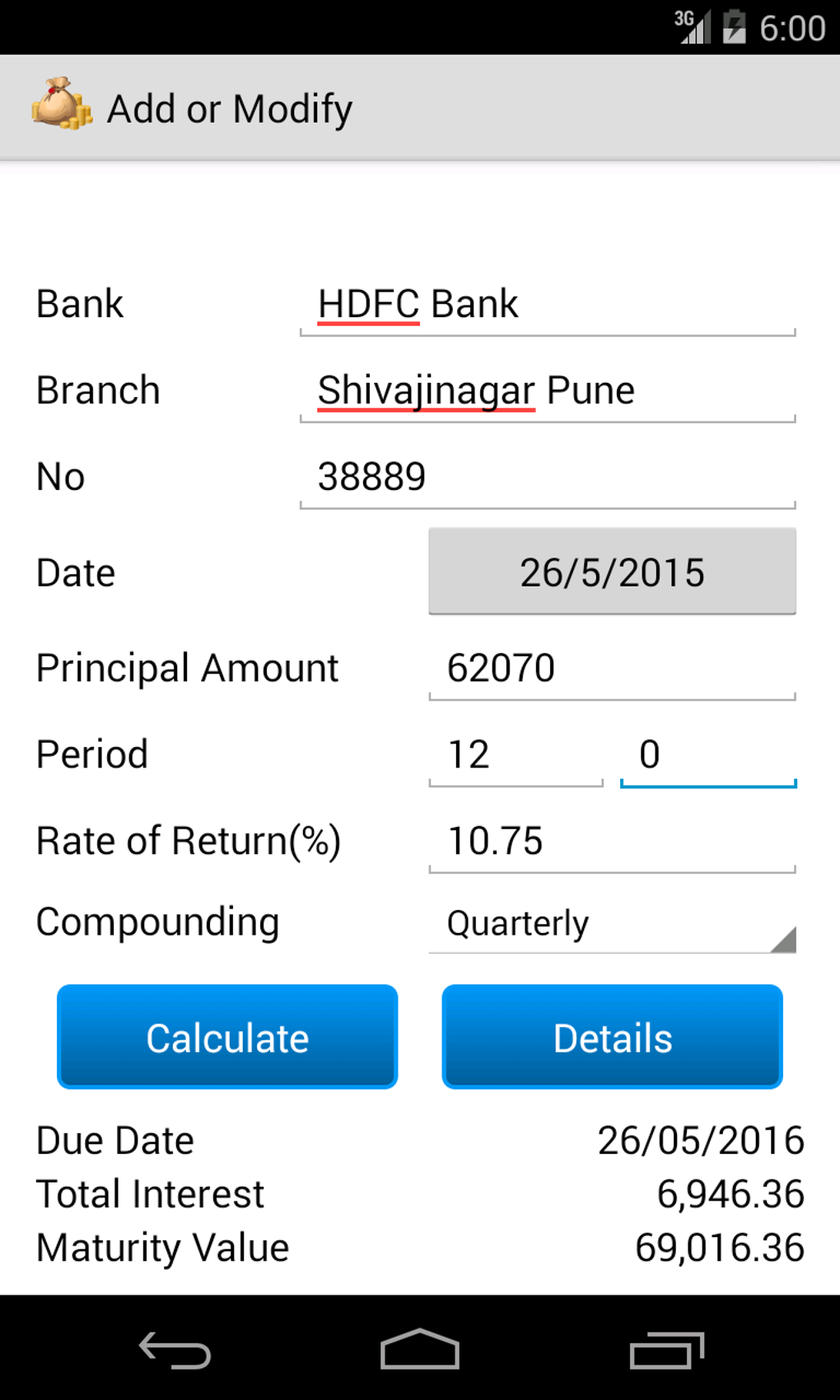The image size is (840, 1400).
Task: Open the Details button
Action: point(612,1037)
